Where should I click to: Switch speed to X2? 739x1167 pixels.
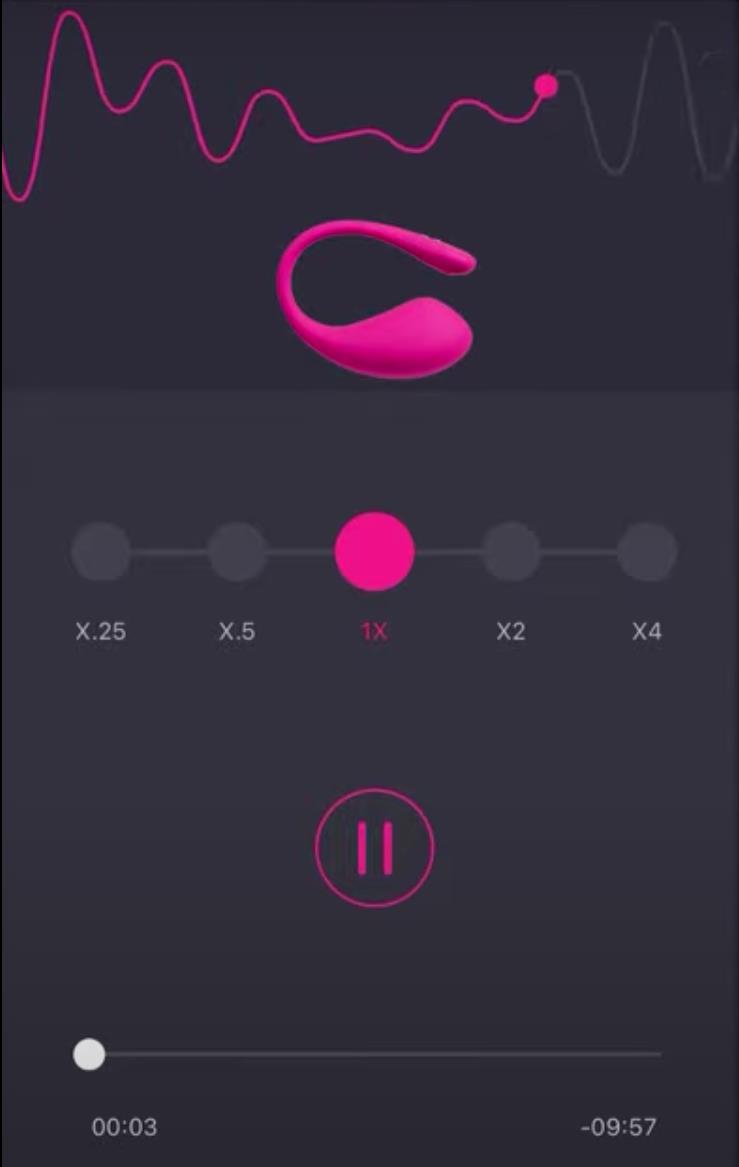point(511,551)
